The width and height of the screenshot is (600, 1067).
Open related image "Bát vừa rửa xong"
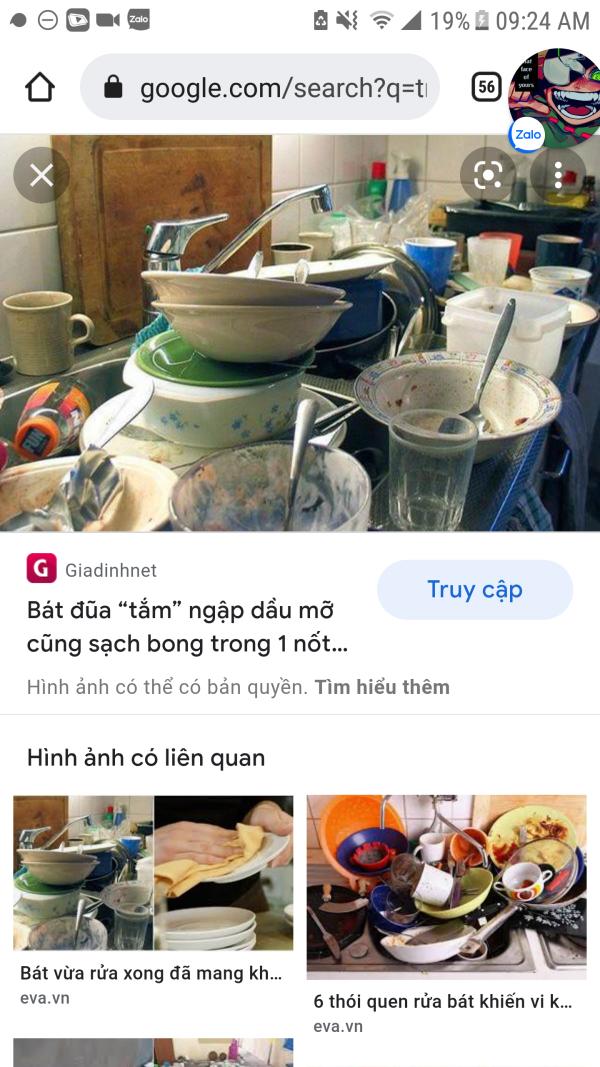click(x=153, y=873)
